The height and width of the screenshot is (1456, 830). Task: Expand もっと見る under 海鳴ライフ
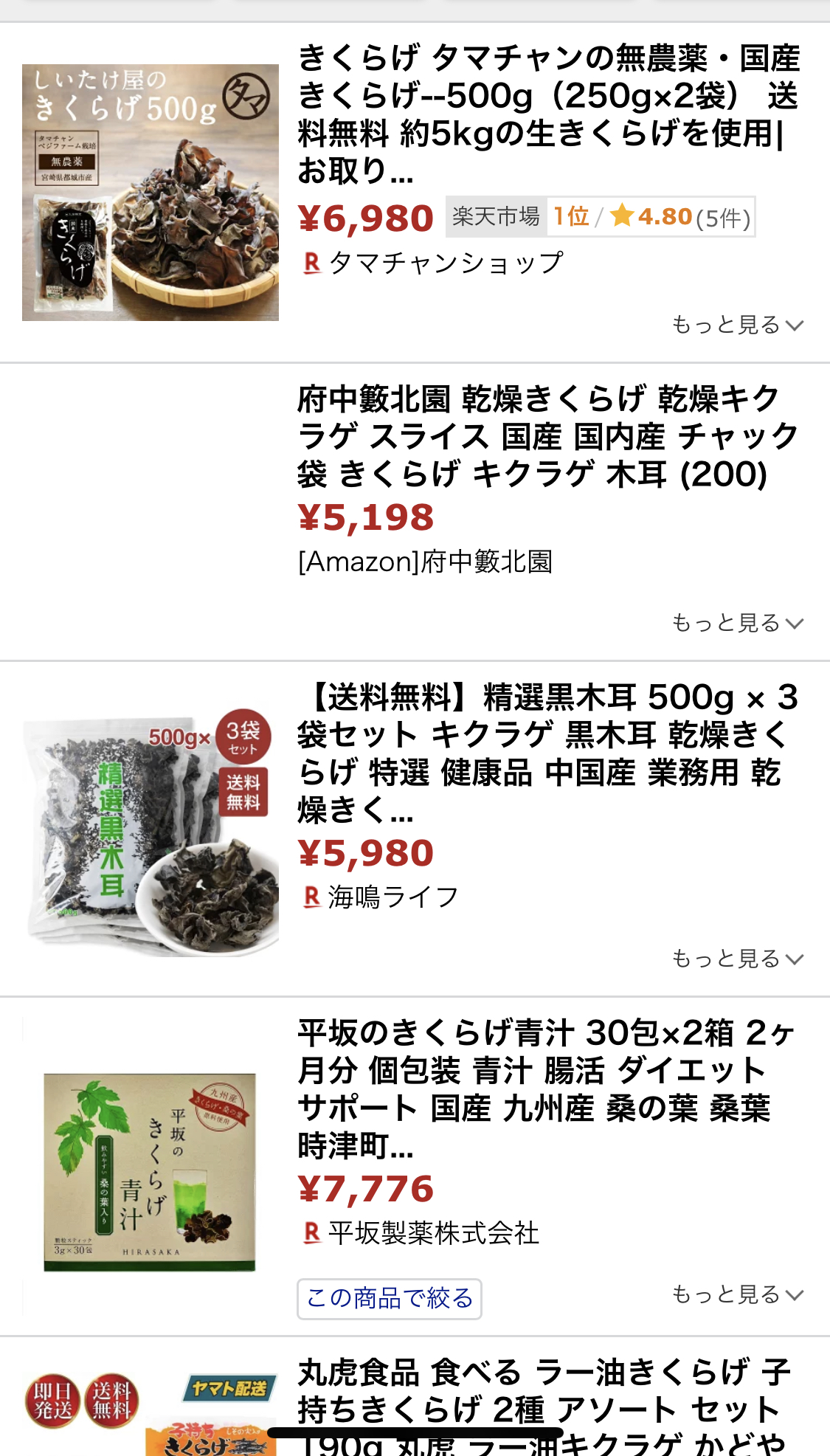736,959
